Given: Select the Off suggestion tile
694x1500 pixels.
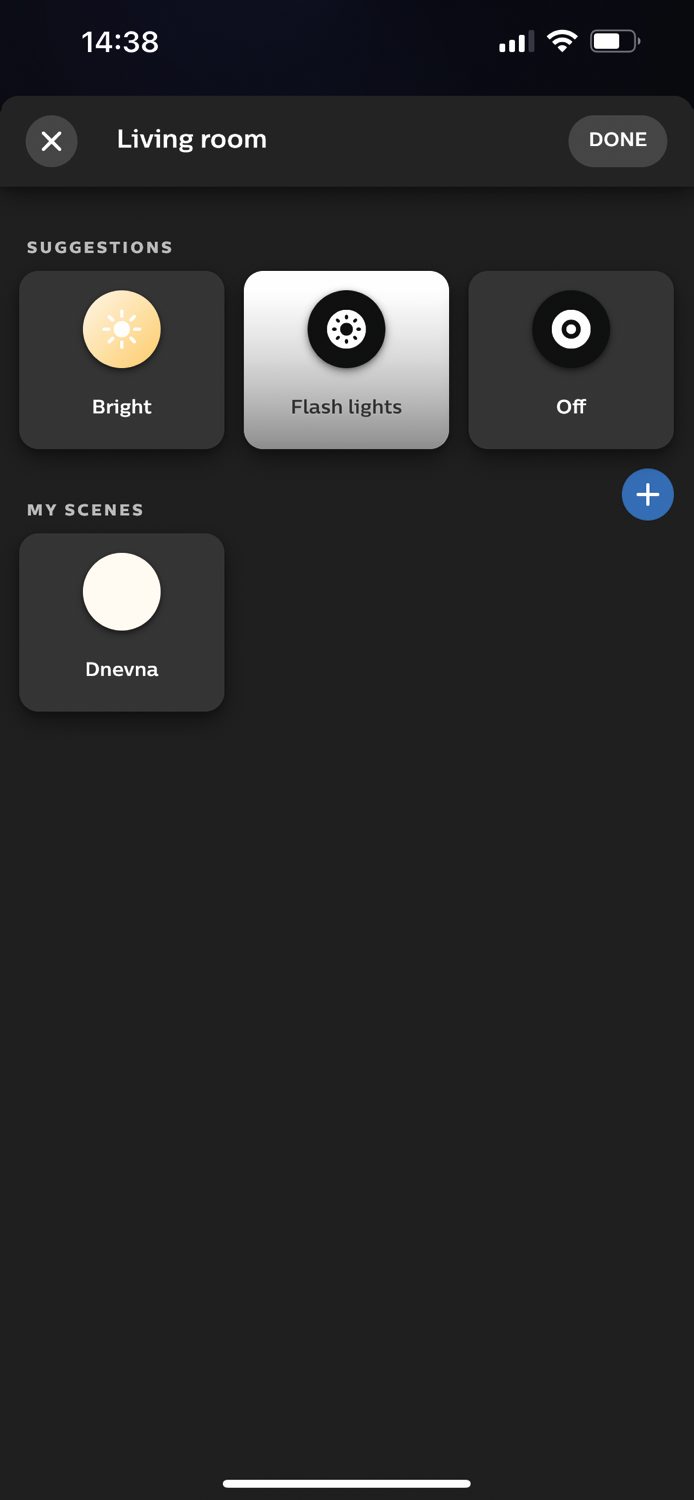Looking at the screenshot, I should click(571, 360).
